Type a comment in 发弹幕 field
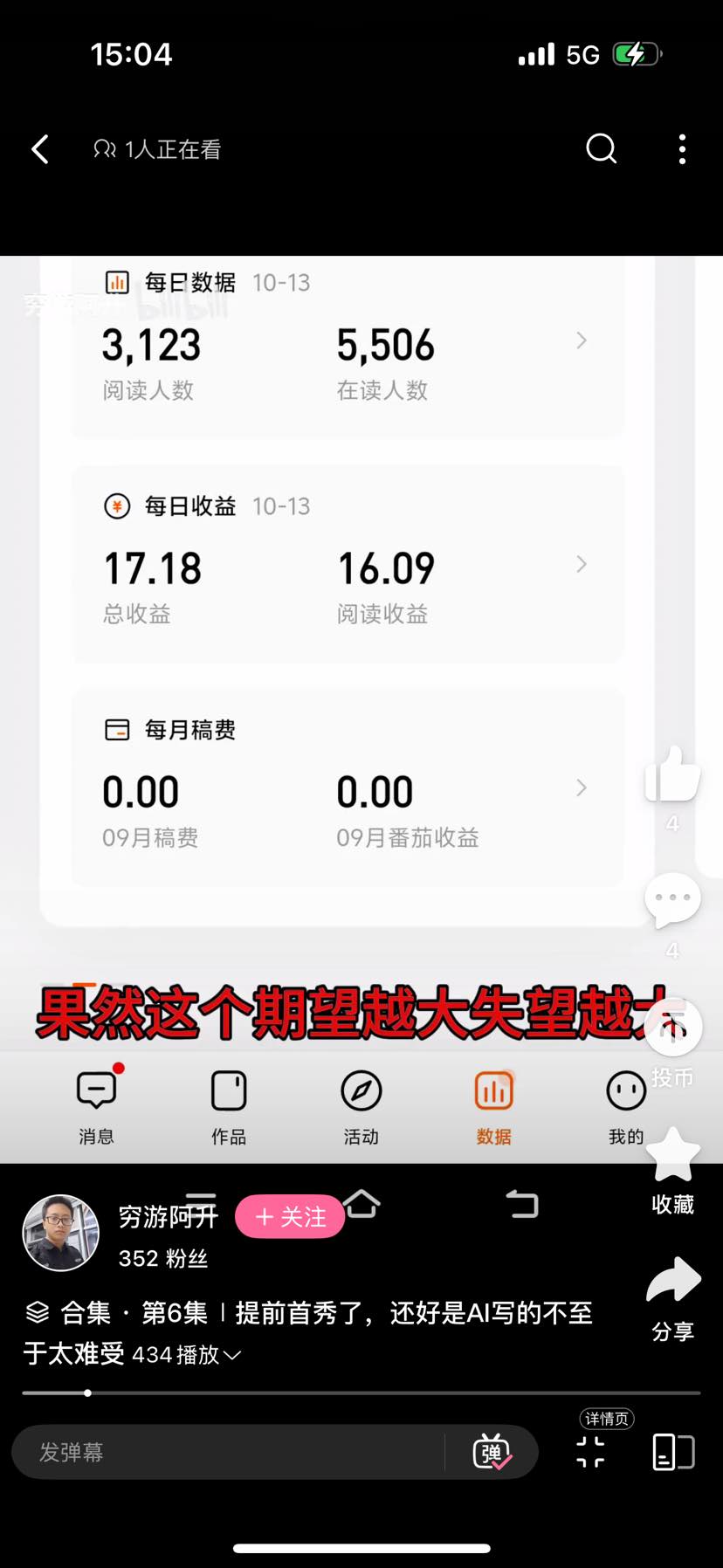The height and width of the screenshot is (1568, 723). pyautogui.click(x=227, y=1452)
